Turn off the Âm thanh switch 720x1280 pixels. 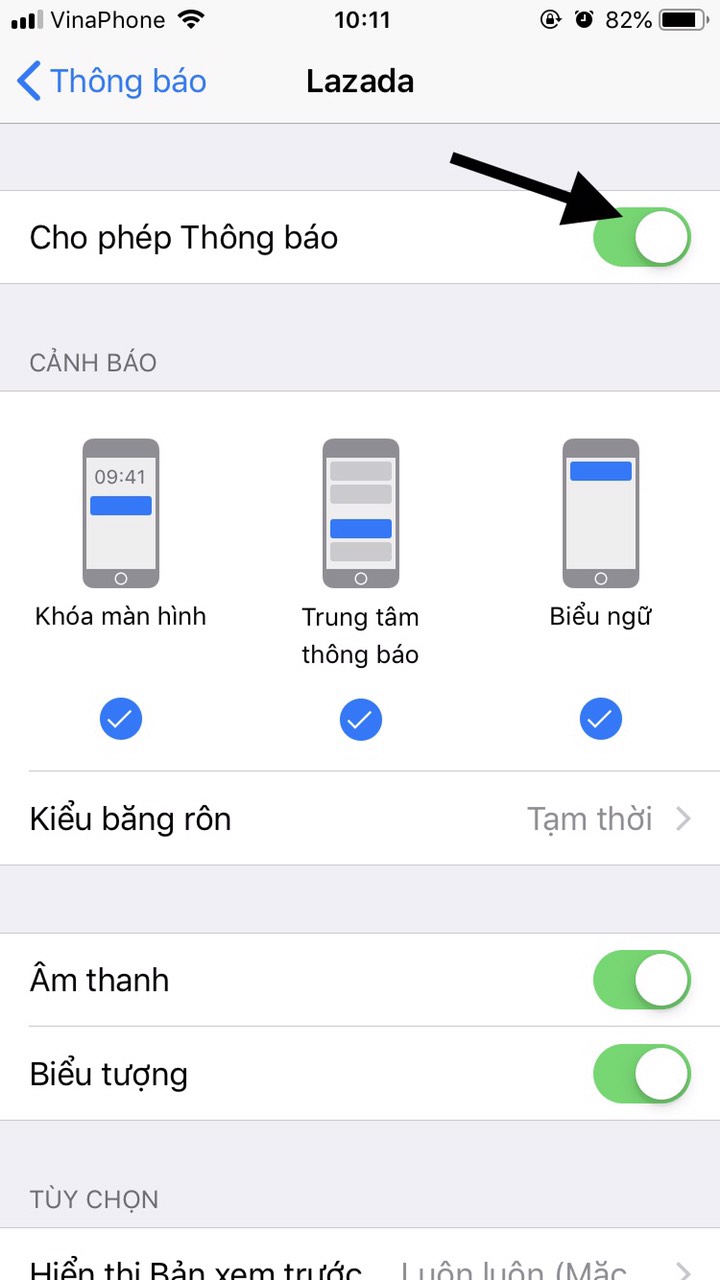[641, 980]
